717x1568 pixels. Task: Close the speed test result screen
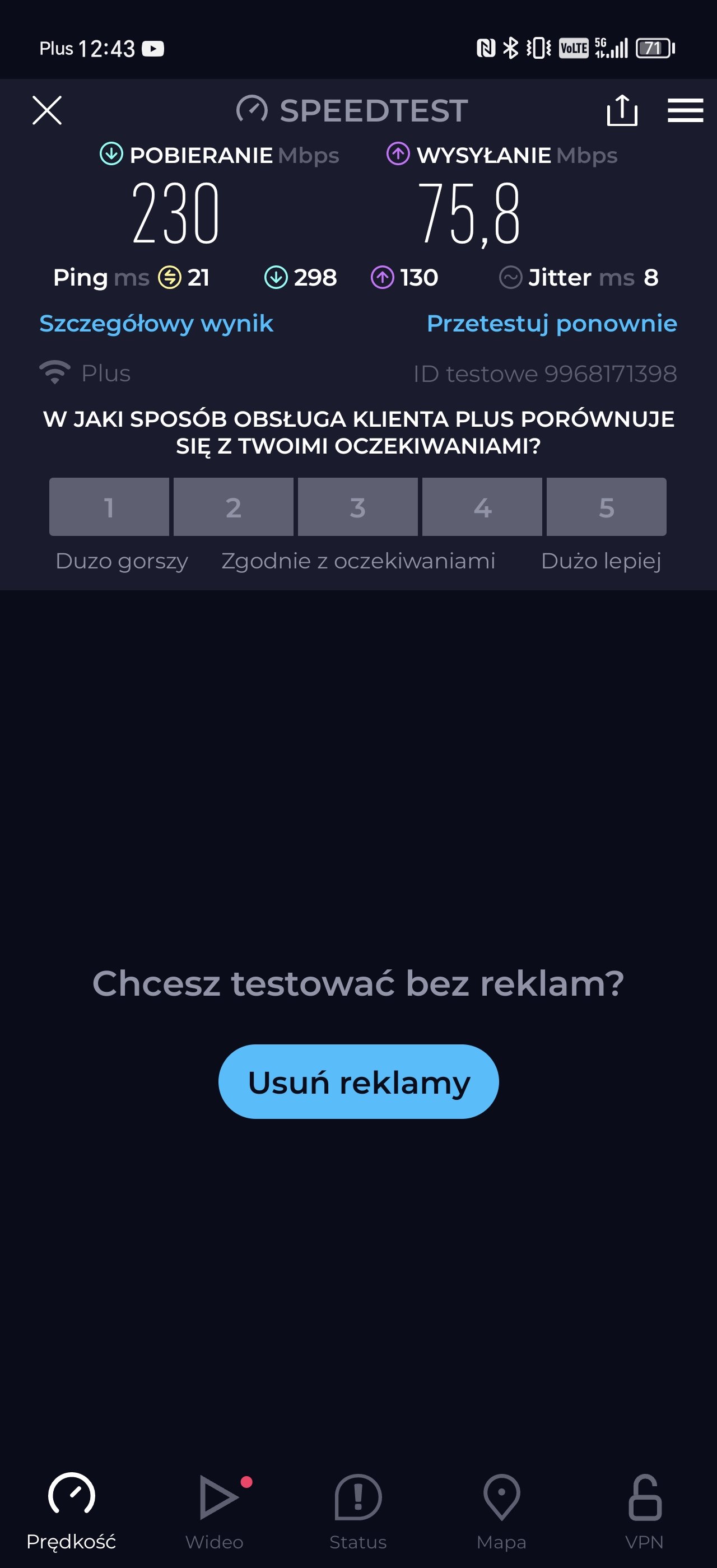click(47, 110)
